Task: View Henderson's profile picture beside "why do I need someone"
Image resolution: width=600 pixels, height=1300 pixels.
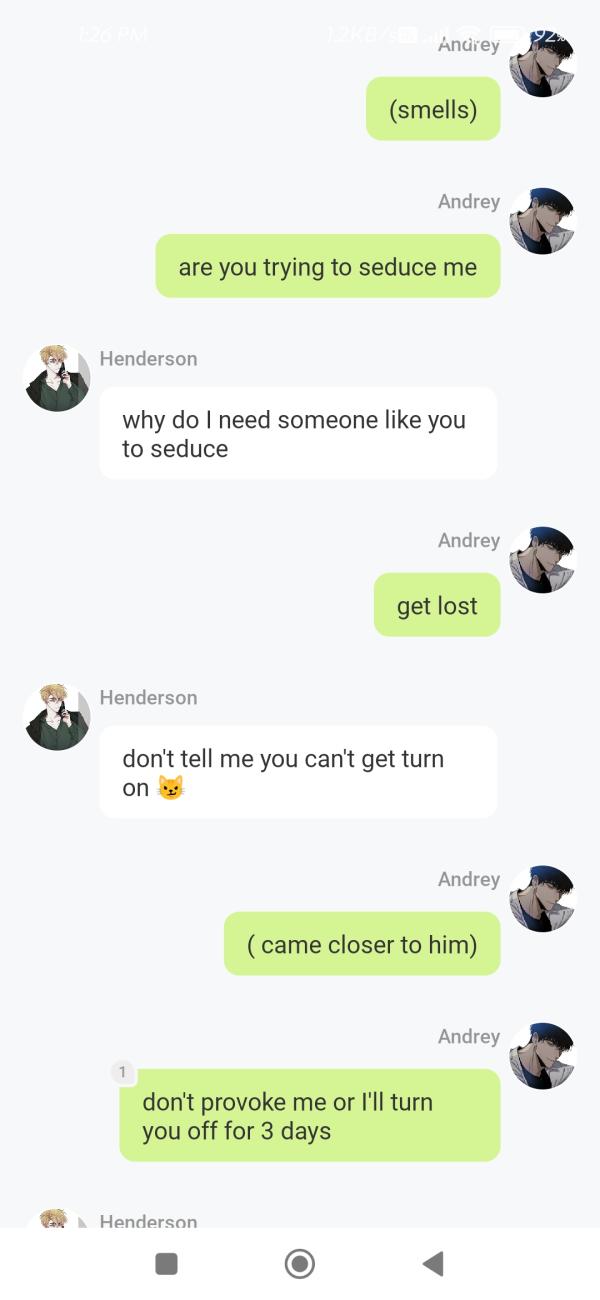Action: pos(57,378)
